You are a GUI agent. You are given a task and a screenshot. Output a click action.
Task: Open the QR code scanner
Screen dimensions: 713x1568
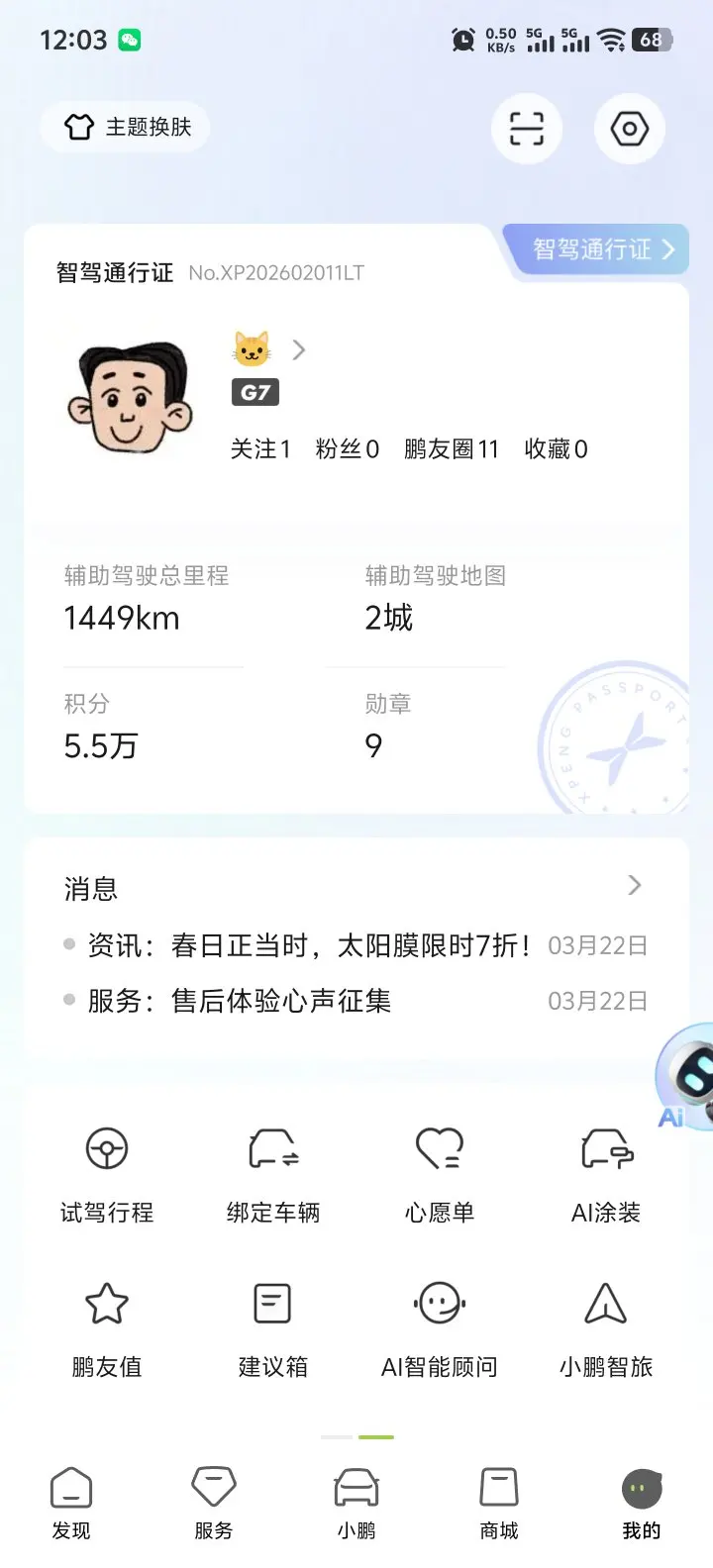click(526, 129)
